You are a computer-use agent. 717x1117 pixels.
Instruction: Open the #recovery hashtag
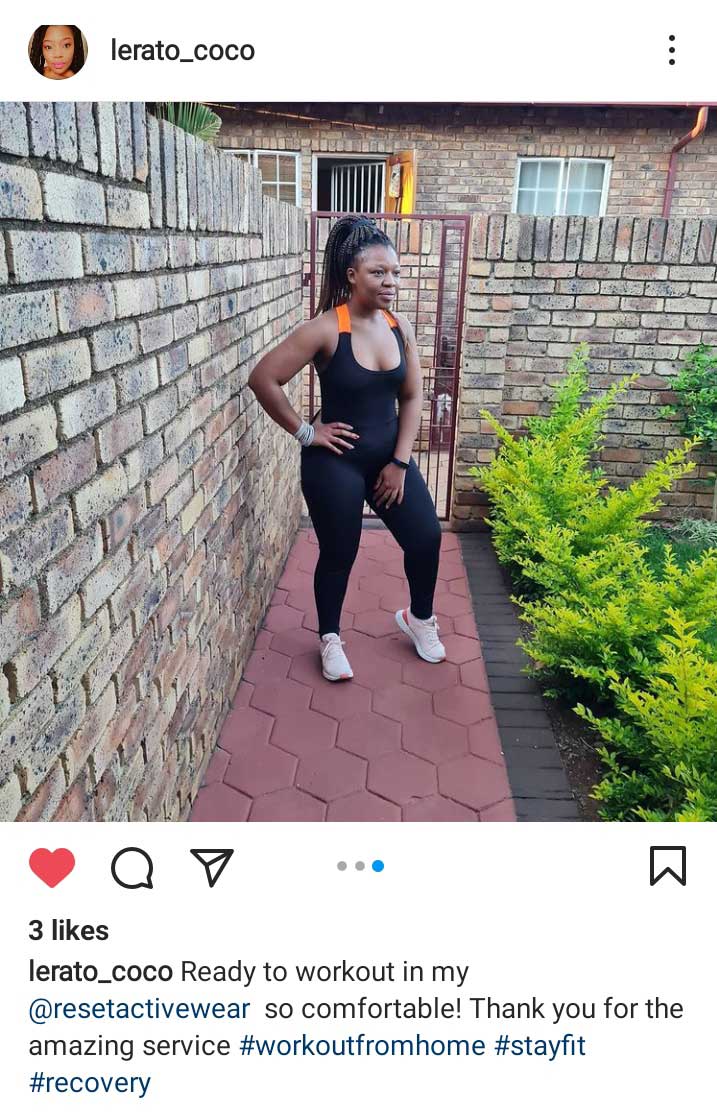(89, 1083)
